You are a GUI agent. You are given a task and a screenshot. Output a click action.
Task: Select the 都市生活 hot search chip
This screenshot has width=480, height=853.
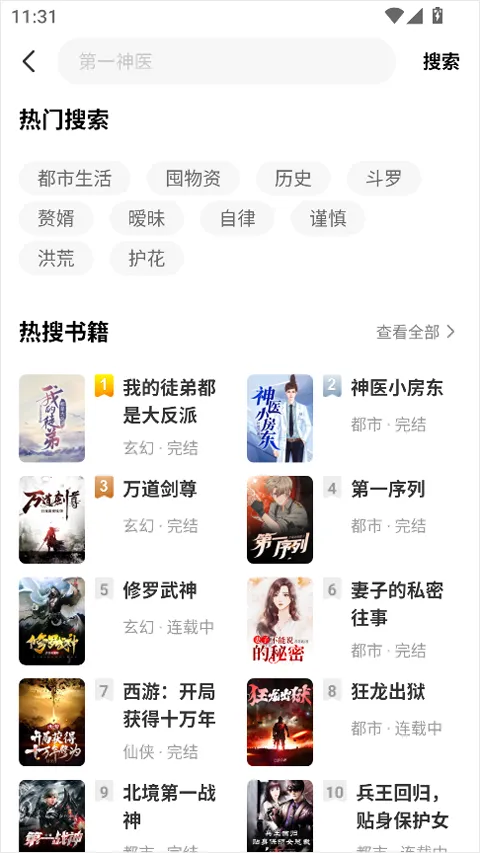click(75, 178)
